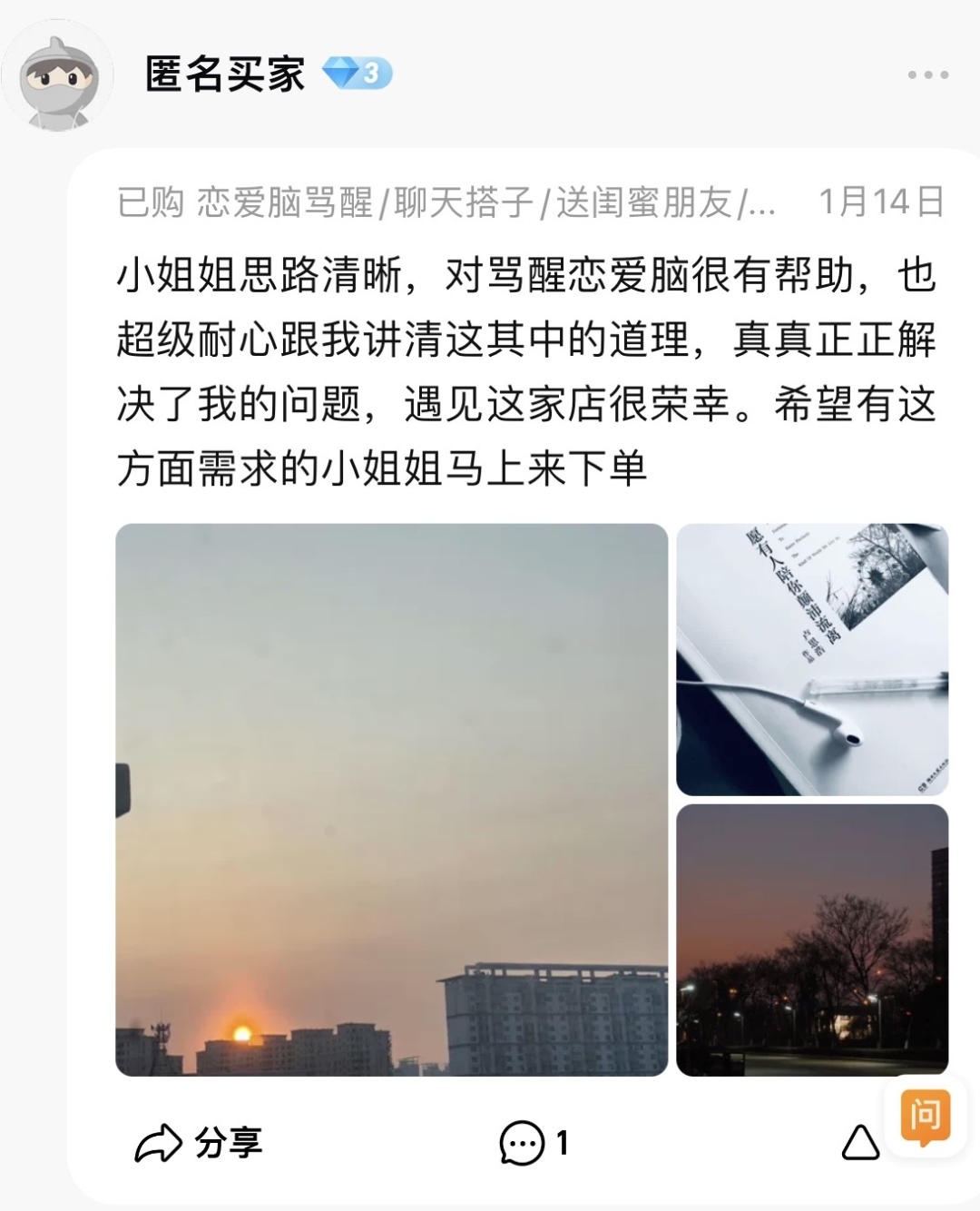View the large sunset photo
Screen dimensions: 980x1211
(391, 799)
